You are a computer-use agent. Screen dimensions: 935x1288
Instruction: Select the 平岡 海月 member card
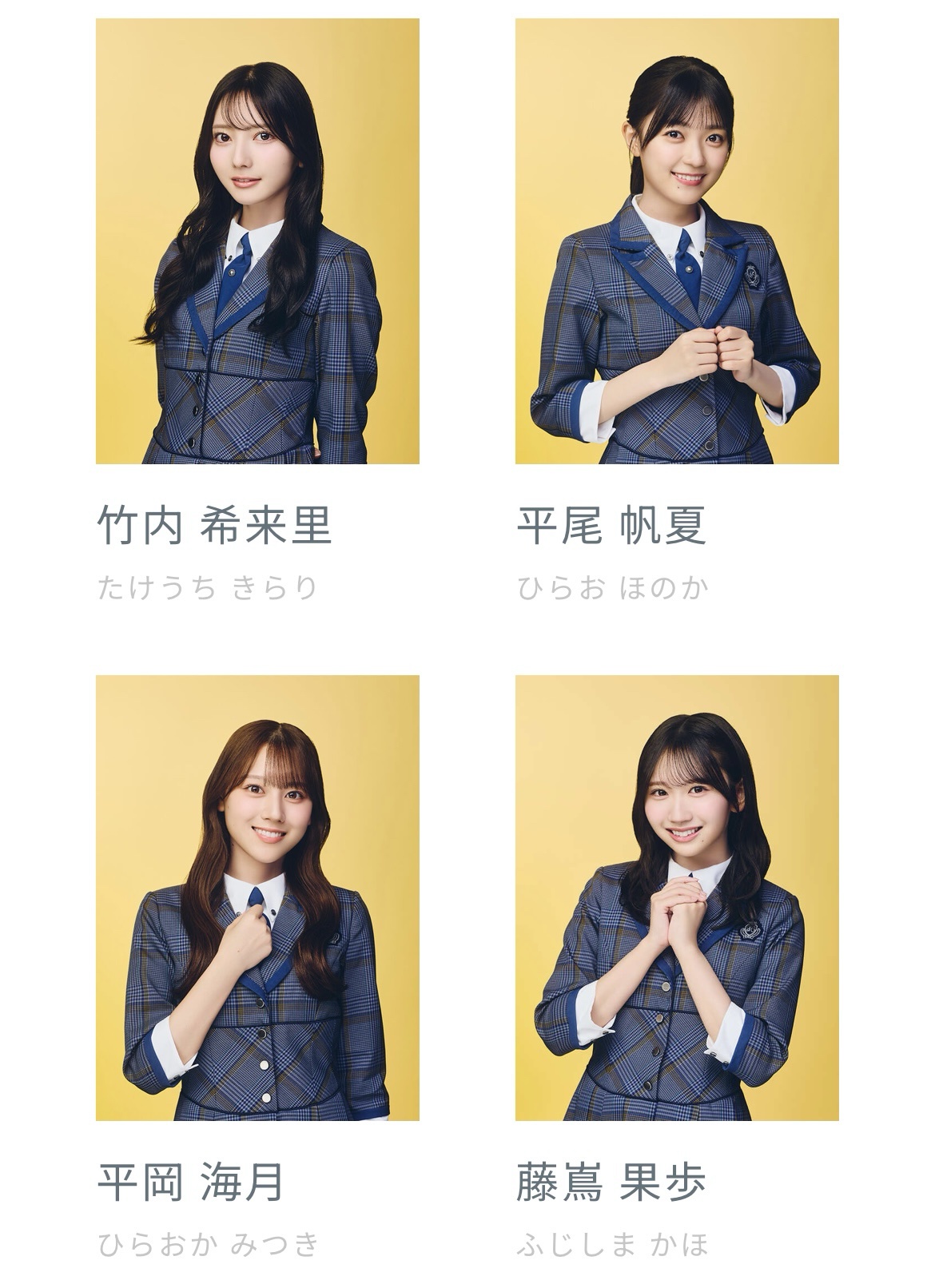tap(257, 897)
